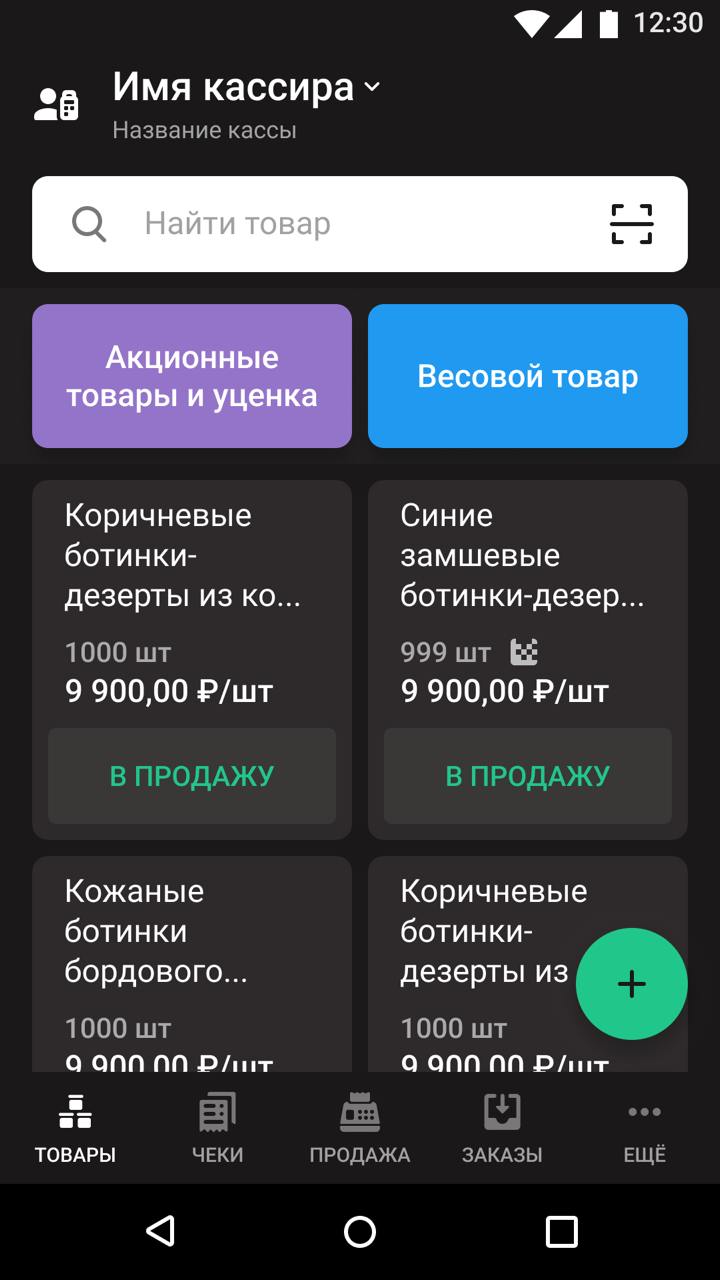Open the barcode scanner icon
720x1280 pixels.
tap(631, 224)
